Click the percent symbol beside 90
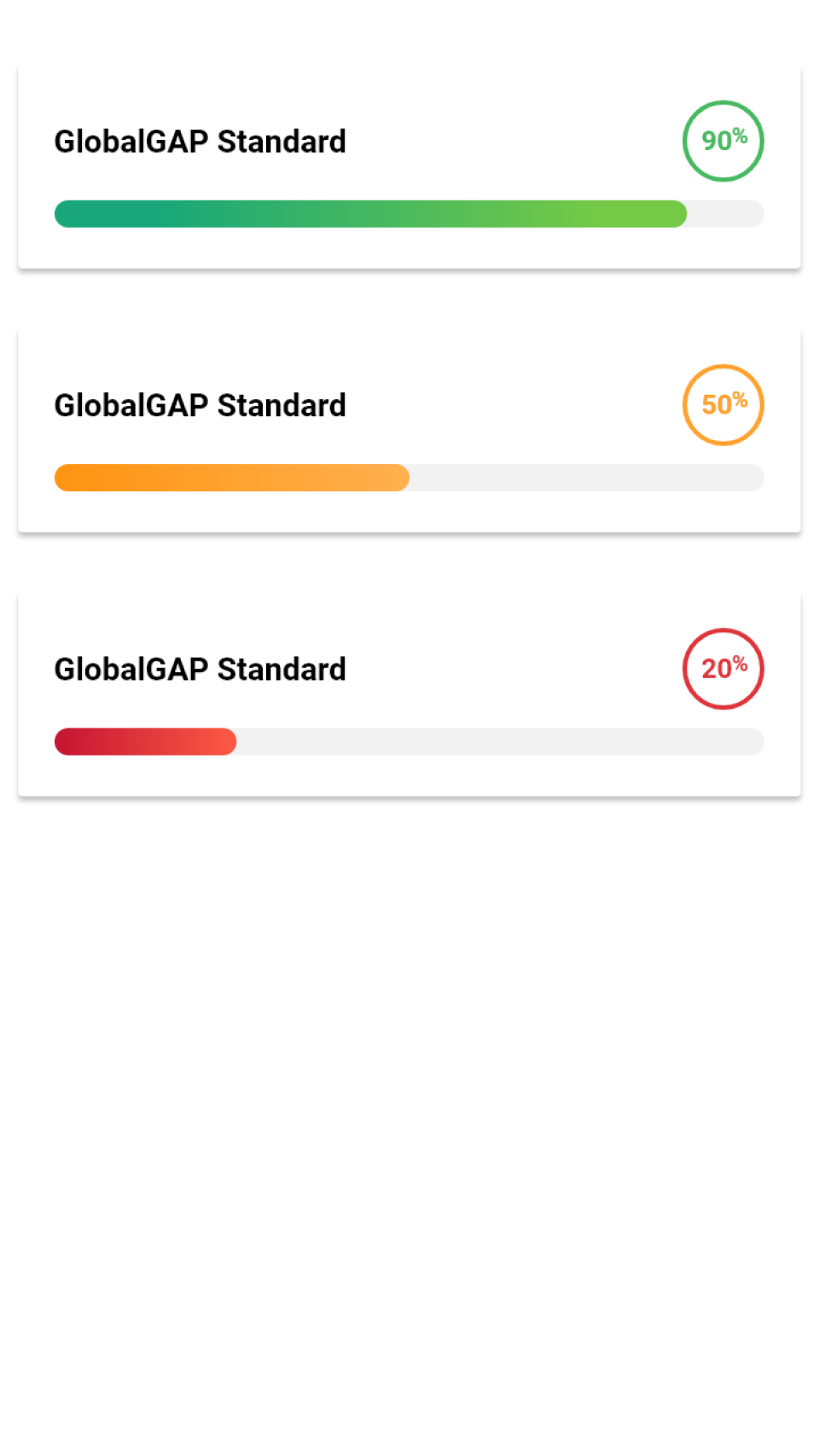819x1456 pixels. click(x=741, y=133)
